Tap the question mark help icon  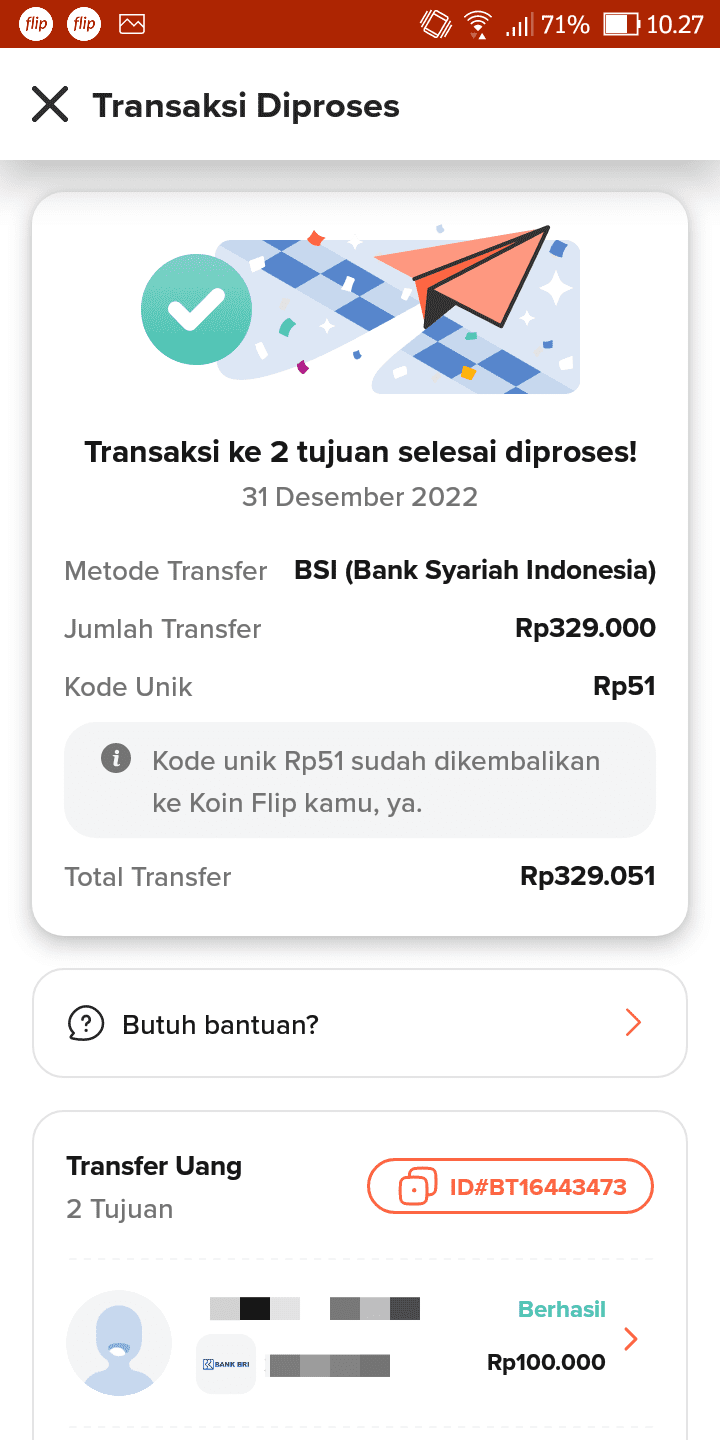[x=87, y=1022]
